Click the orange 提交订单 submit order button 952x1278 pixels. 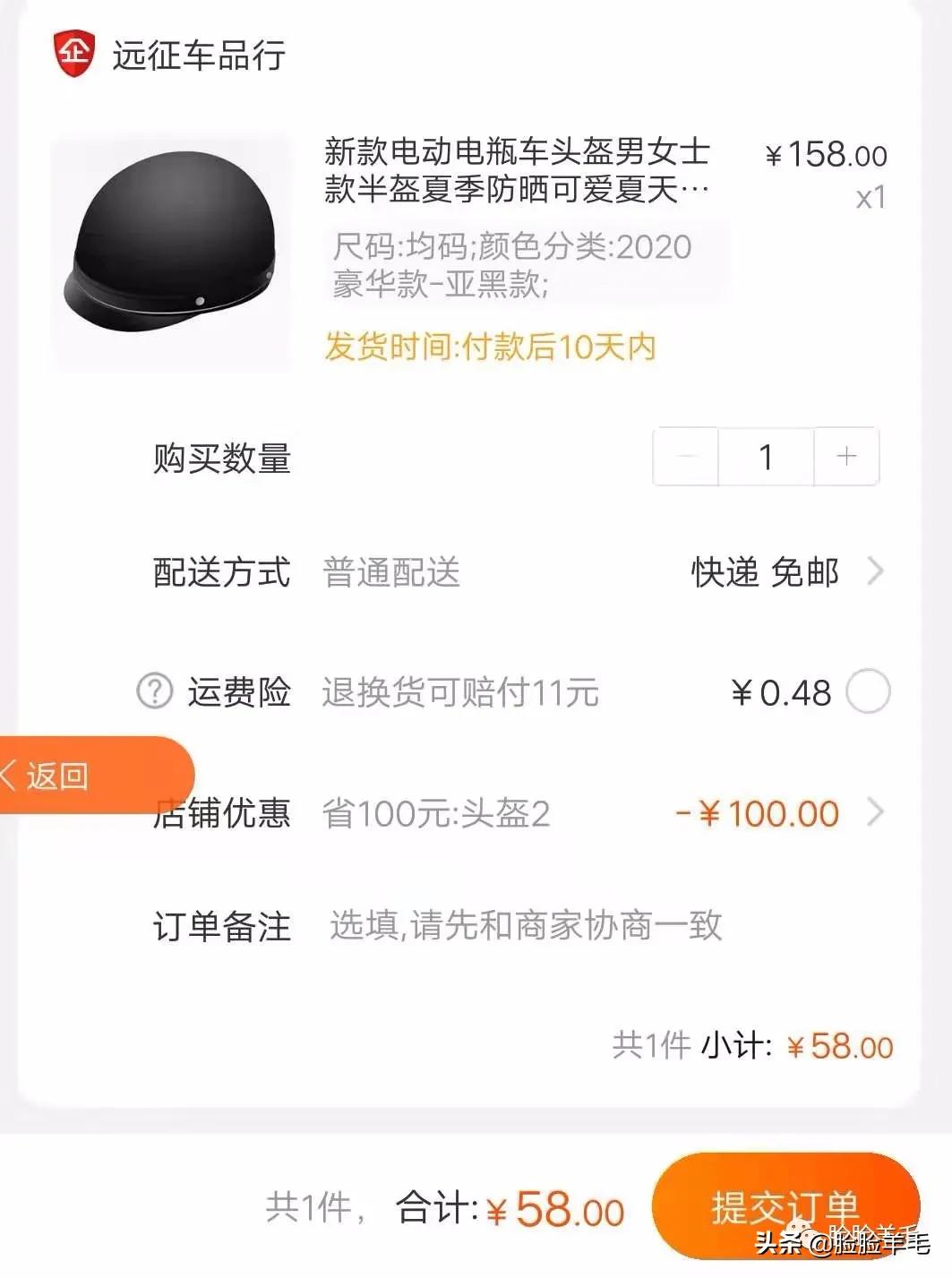coord(786,1206)
